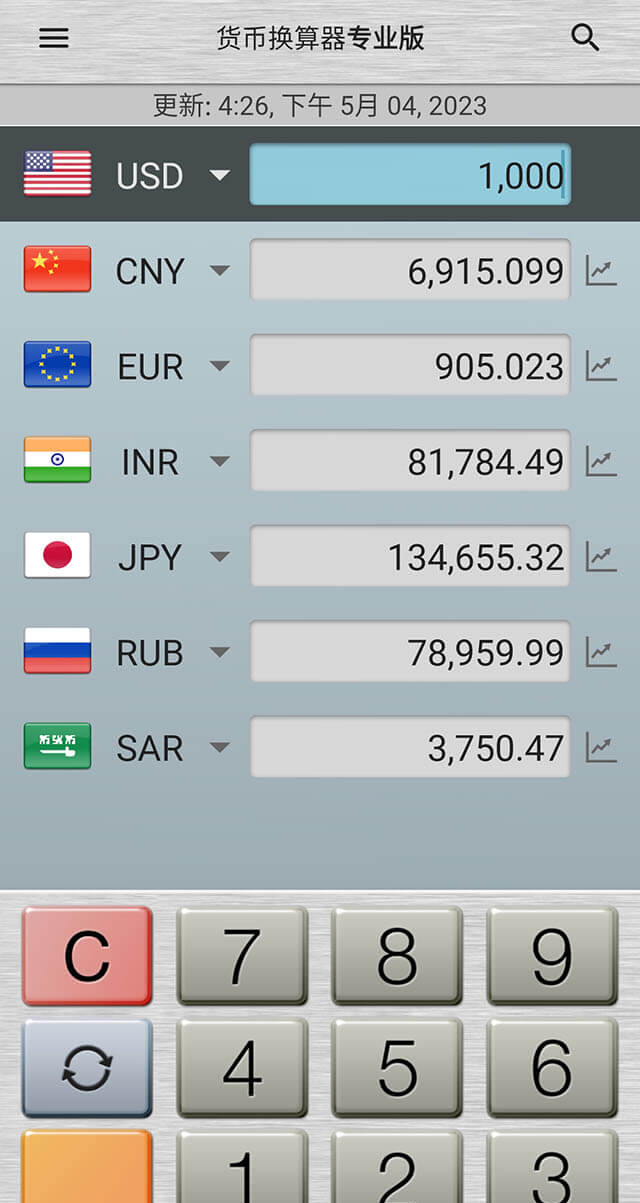Open the EUR trend chart
Screen dimensions: 640x1203
click(x=601, y=366)
